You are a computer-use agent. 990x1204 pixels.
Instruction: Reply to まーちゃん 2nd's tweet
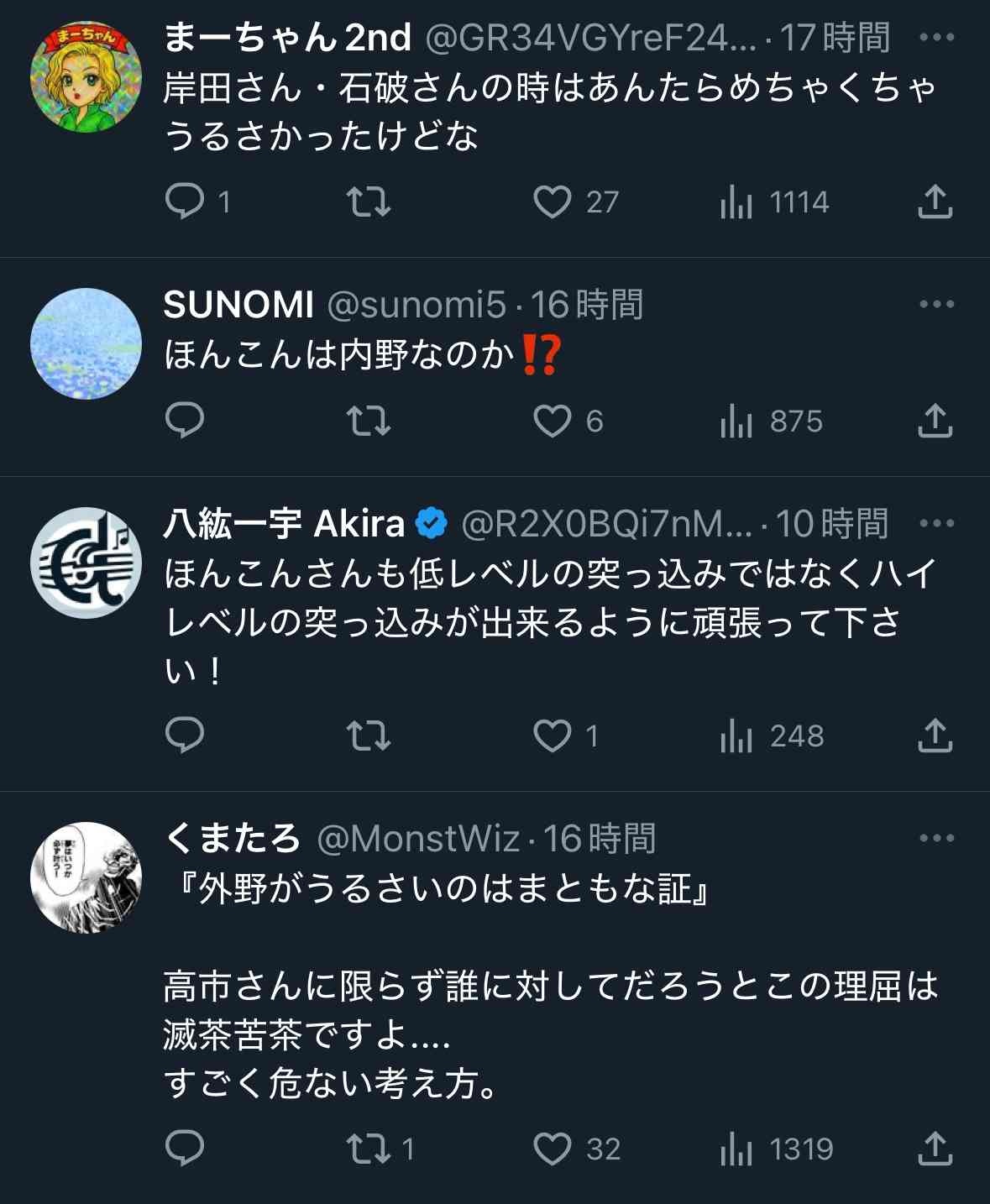tap(185, 202)
